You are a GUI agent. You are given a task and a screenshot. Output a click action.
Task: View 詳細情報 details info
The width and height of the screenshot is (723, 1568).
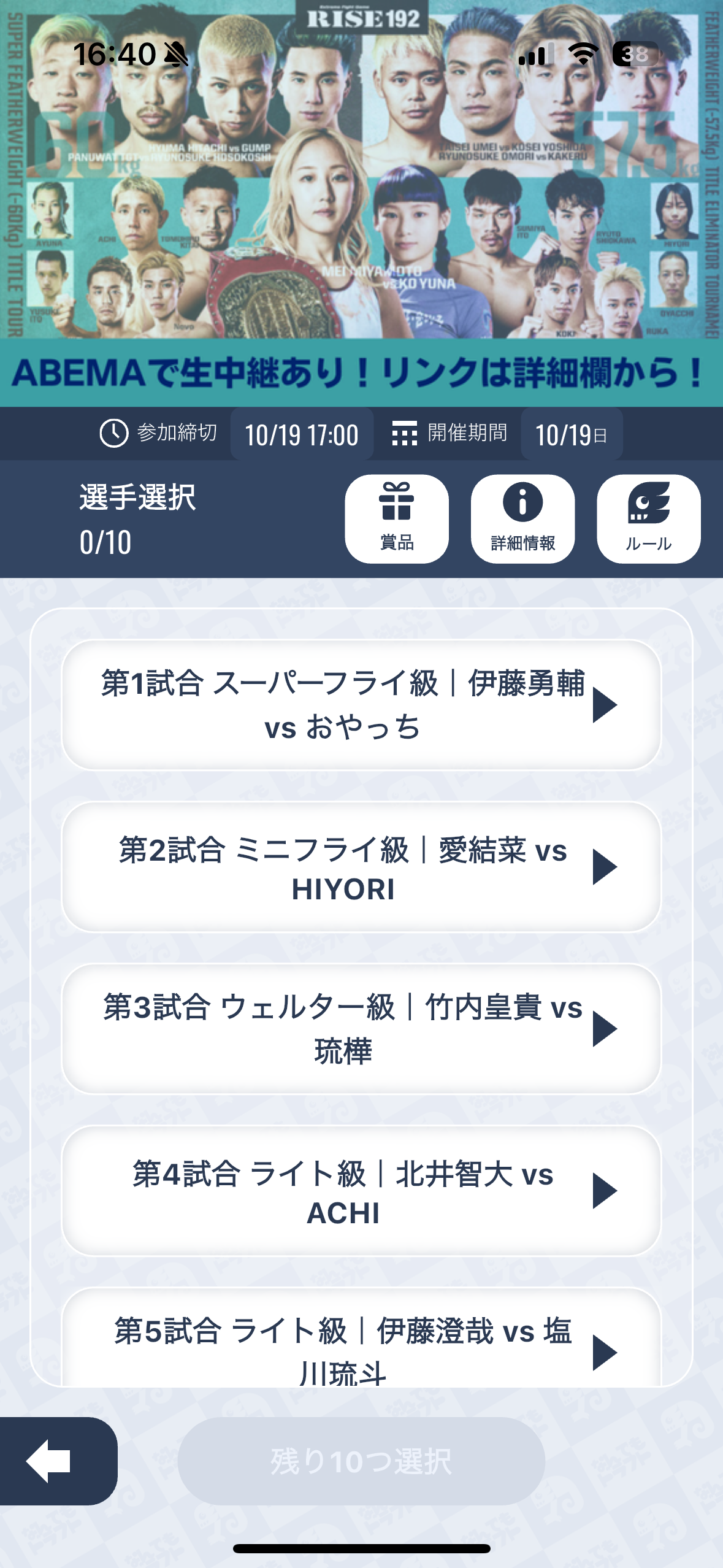(522, 519)
